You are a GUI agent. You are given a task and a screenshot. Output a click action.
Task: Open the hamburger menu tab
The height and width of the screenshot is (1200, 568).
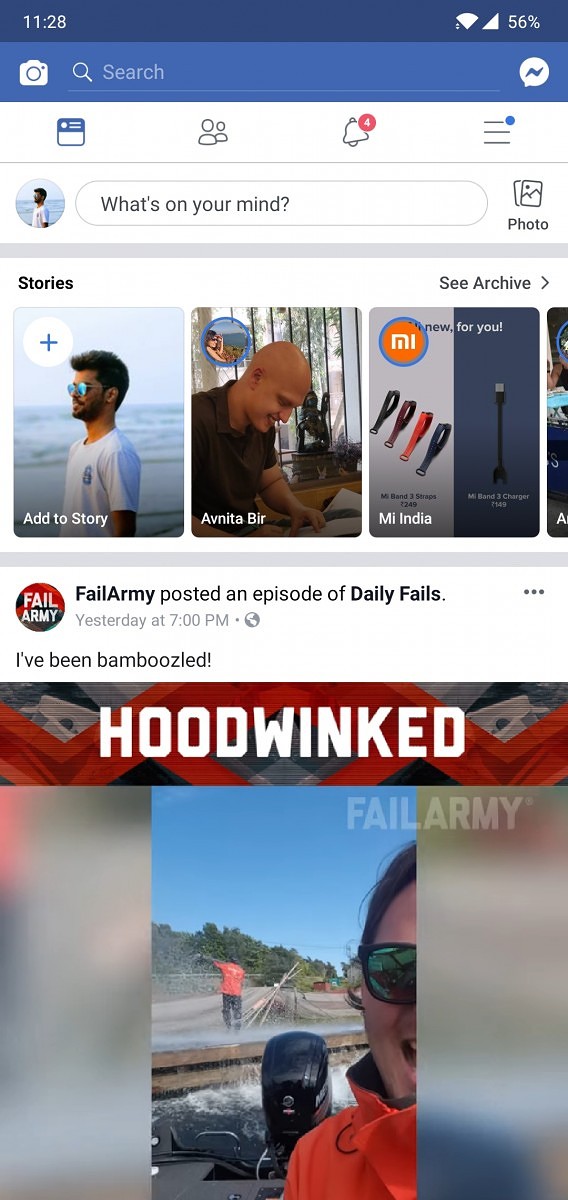498,131
